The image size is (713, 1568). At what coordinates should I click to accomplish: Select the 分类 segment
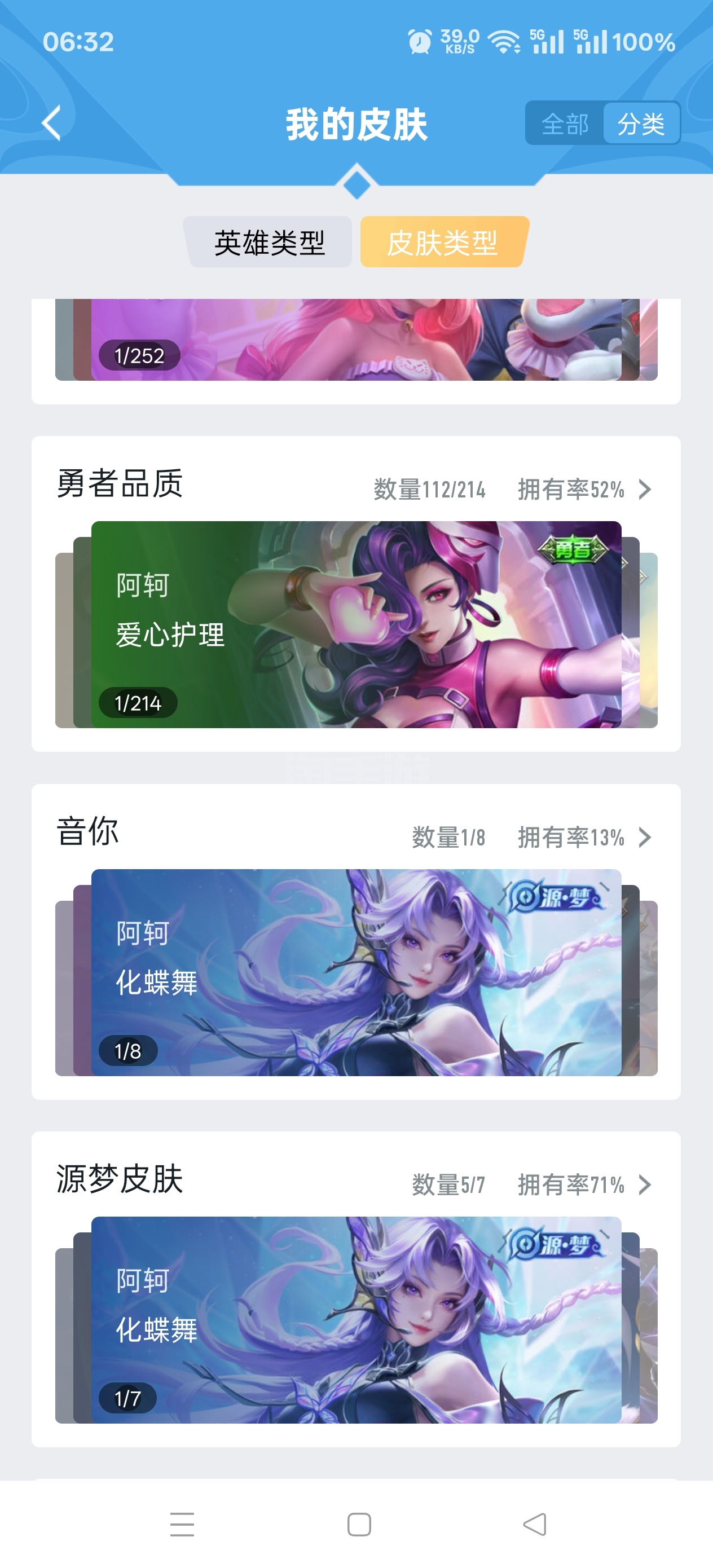tap(641, 124)
